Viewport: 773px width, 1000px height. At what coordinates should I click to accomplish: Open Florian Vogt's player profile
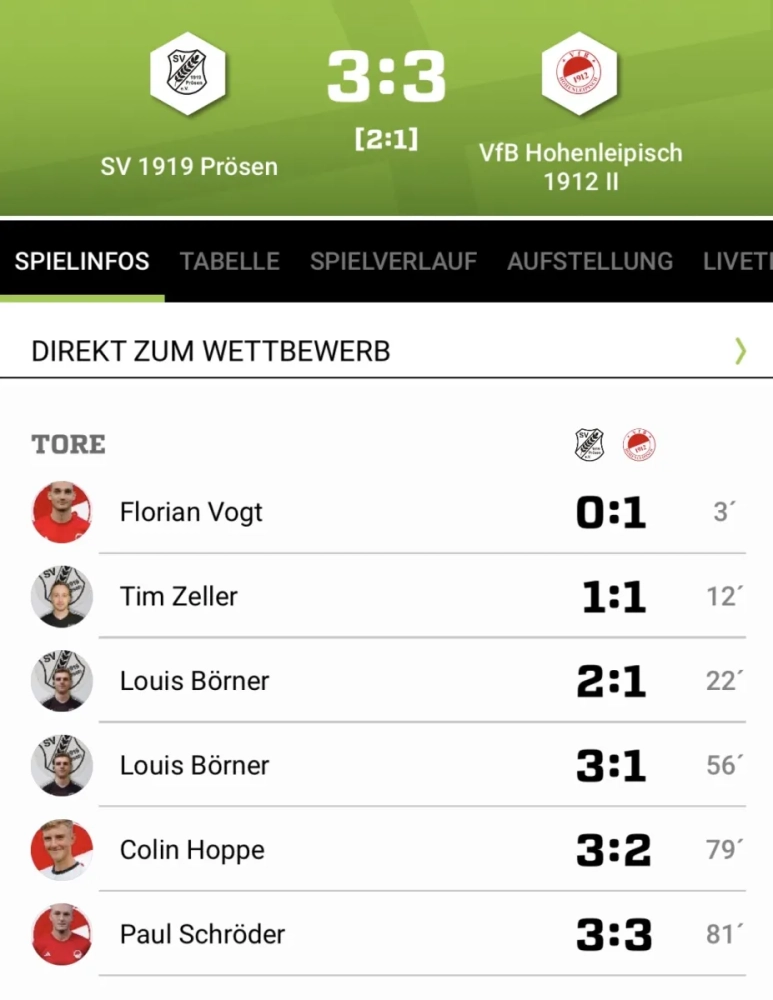click(x=190, y=513)
